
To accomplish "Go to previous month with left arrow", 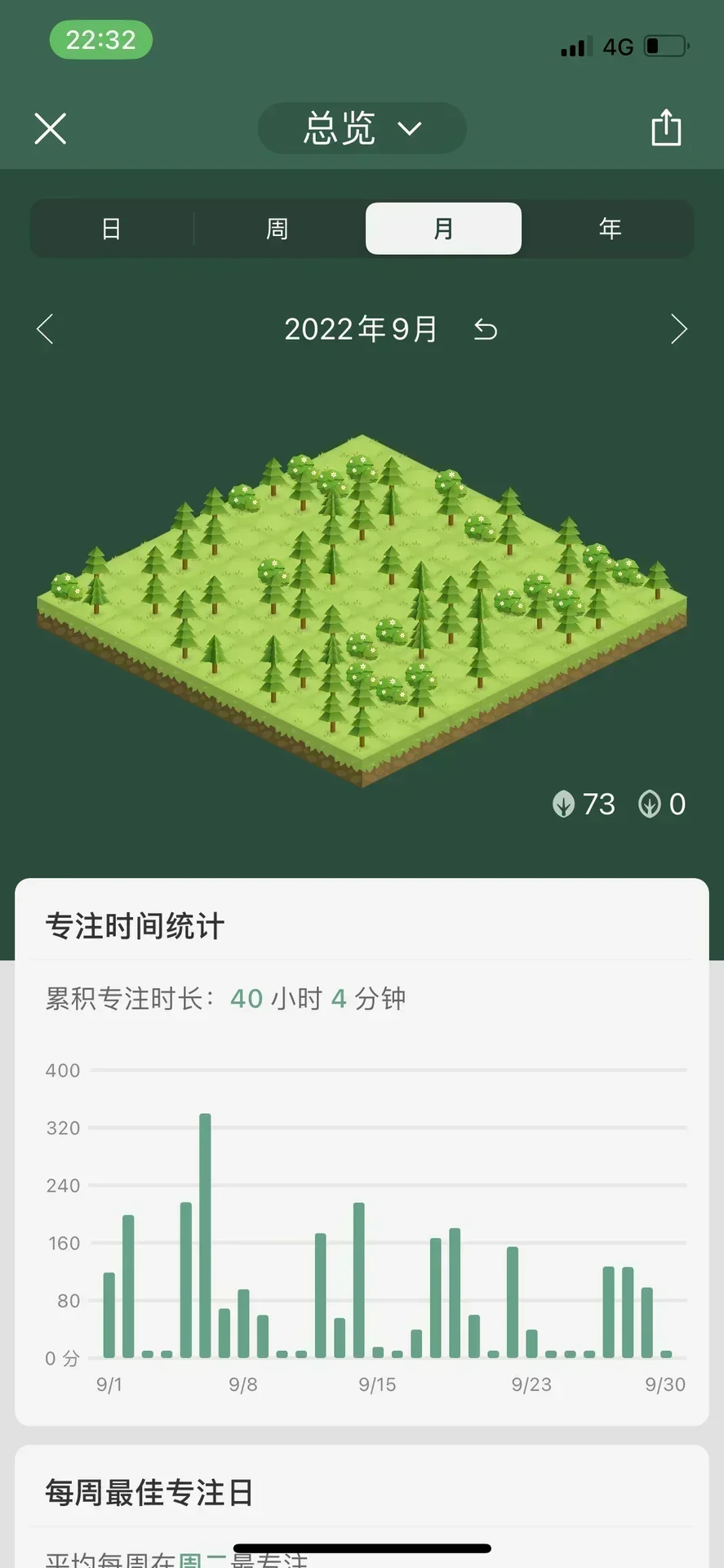I will click(45, 329).
